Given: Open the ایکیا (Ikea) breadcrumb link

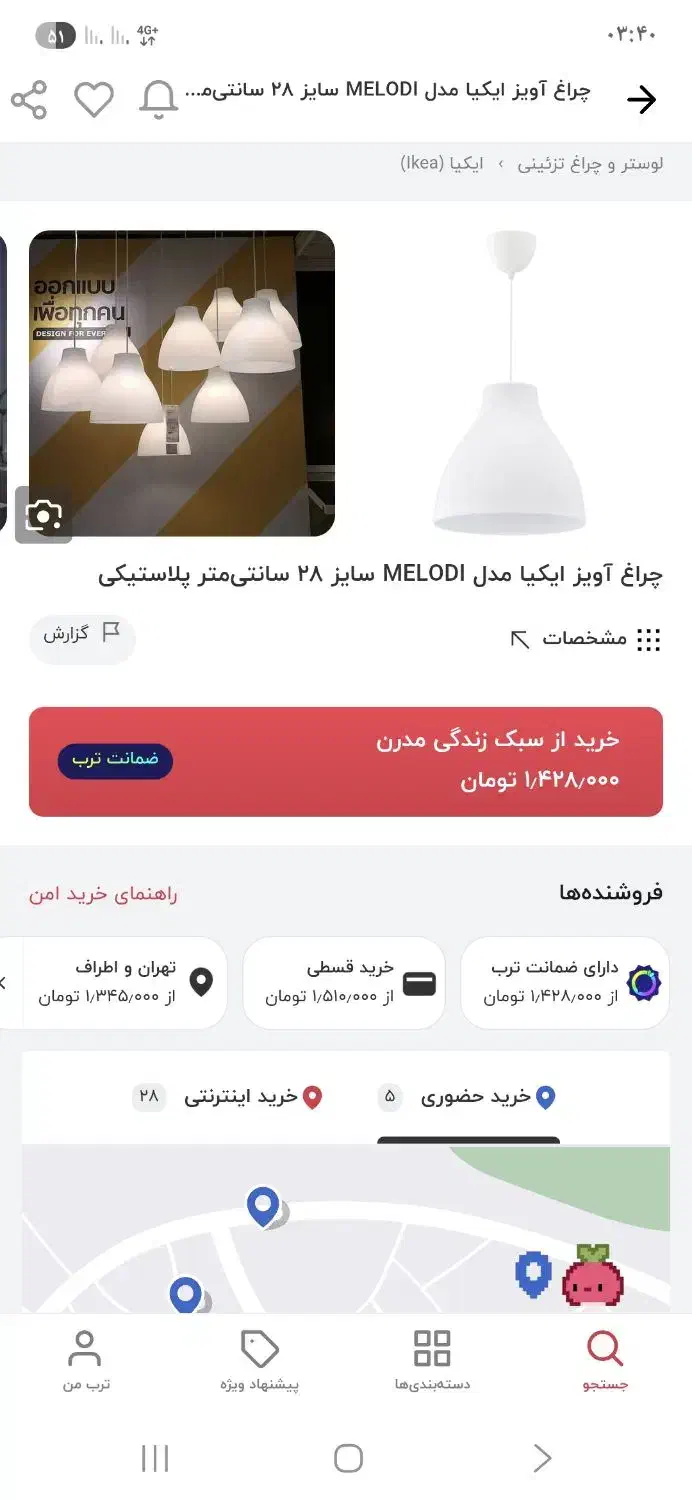Looking at the screenshot, I should click(x=441, y=164).
